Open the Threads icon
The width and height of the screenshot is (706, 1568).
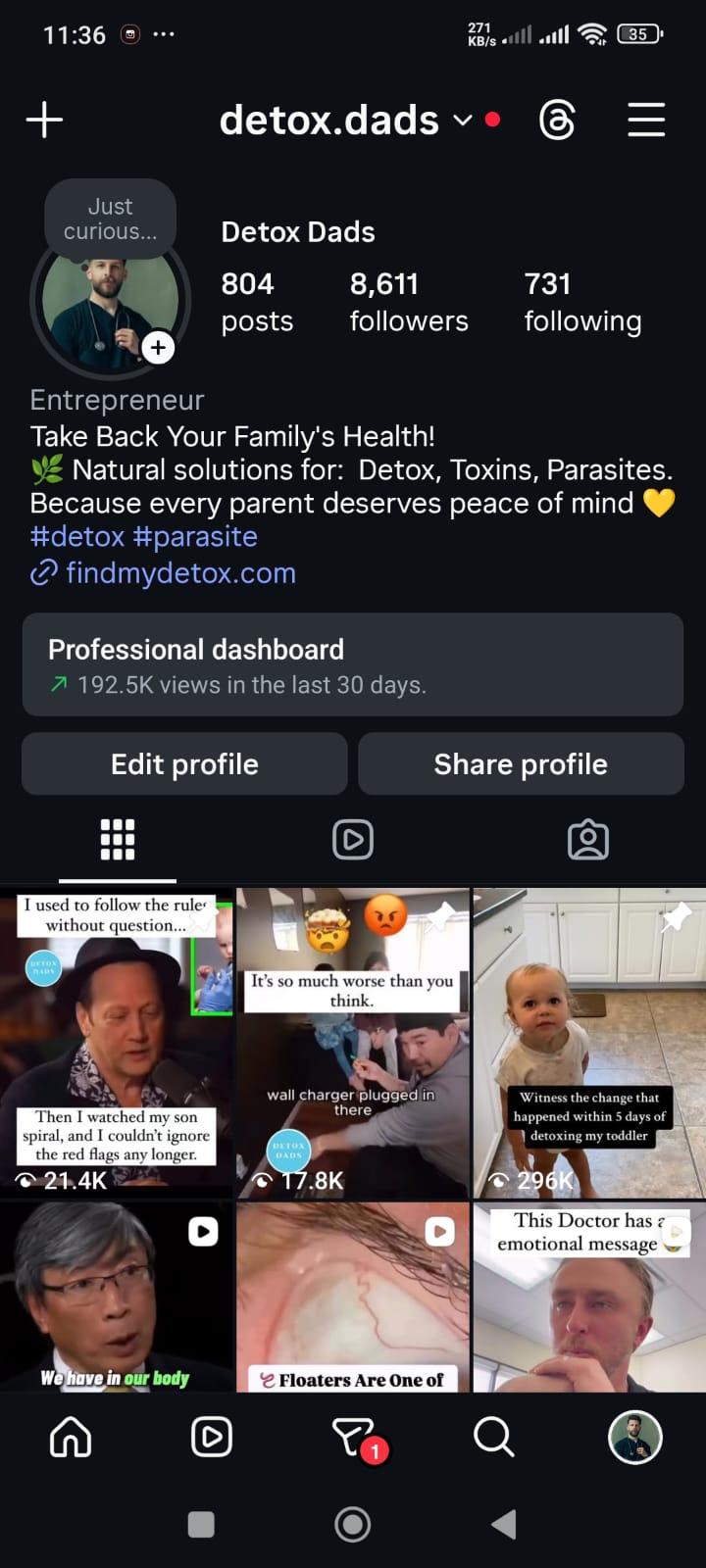click(x=557, y=121)
